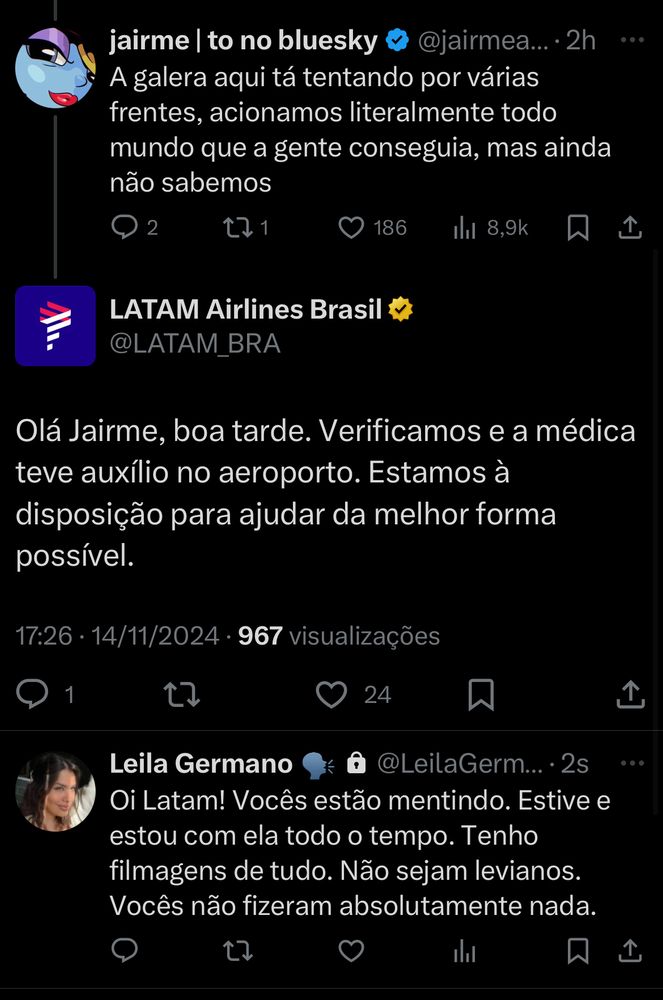663x1000 pixels.
Task: Share Leila Germano's reply
Action: (629, 949)
